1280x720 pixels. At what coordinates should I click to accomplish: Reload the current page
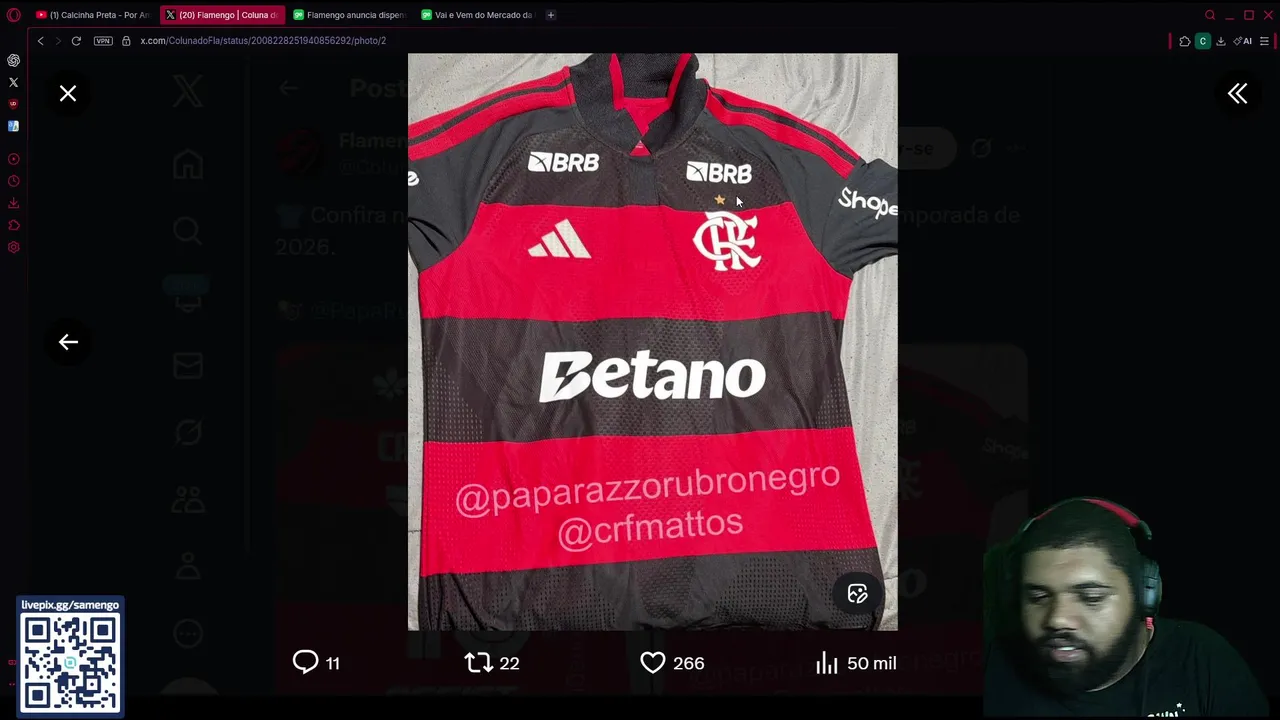[x=76, y=41]
